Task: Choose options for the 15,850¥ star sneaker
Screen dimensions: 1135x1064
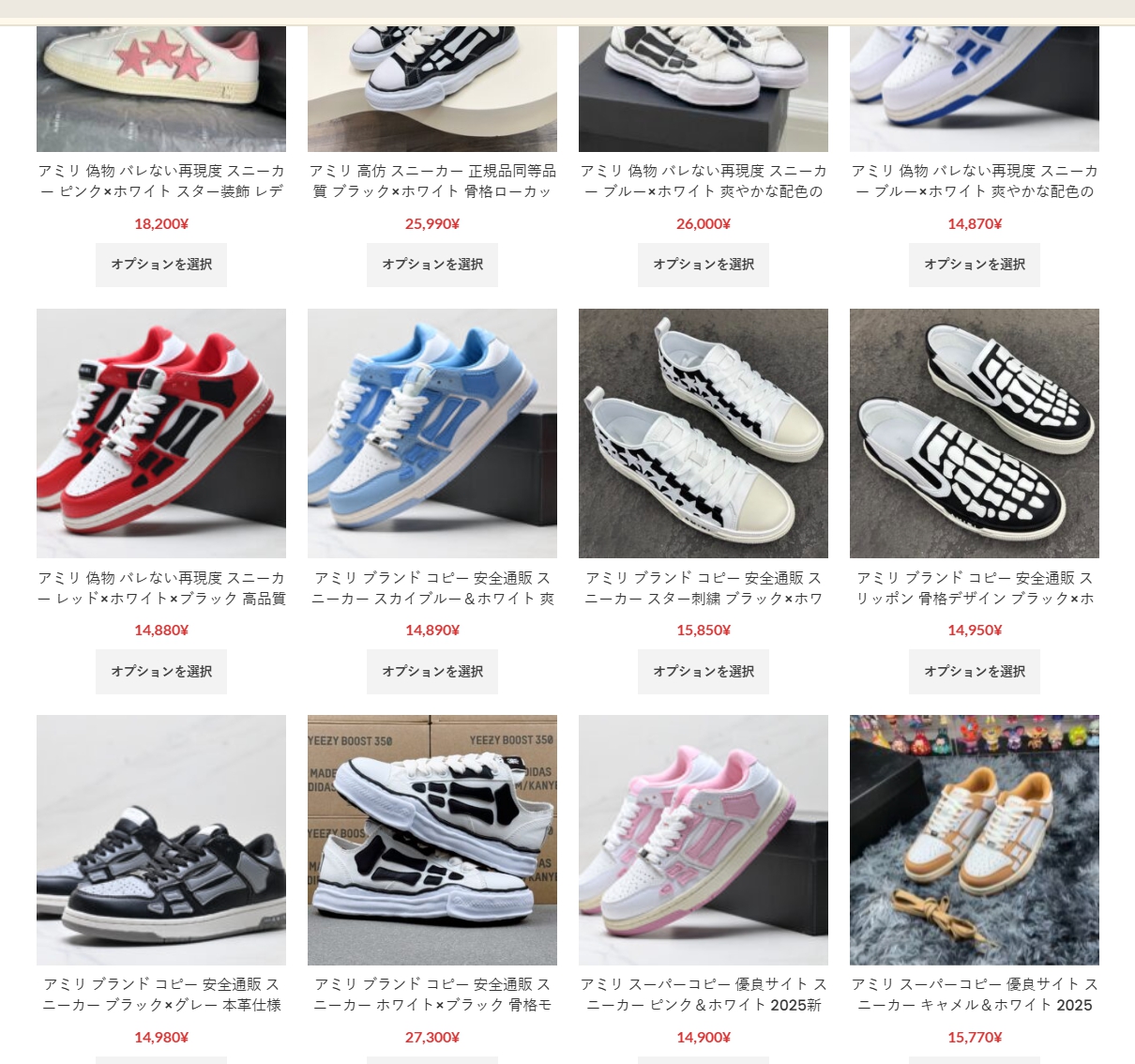Action: click(704, 672)
